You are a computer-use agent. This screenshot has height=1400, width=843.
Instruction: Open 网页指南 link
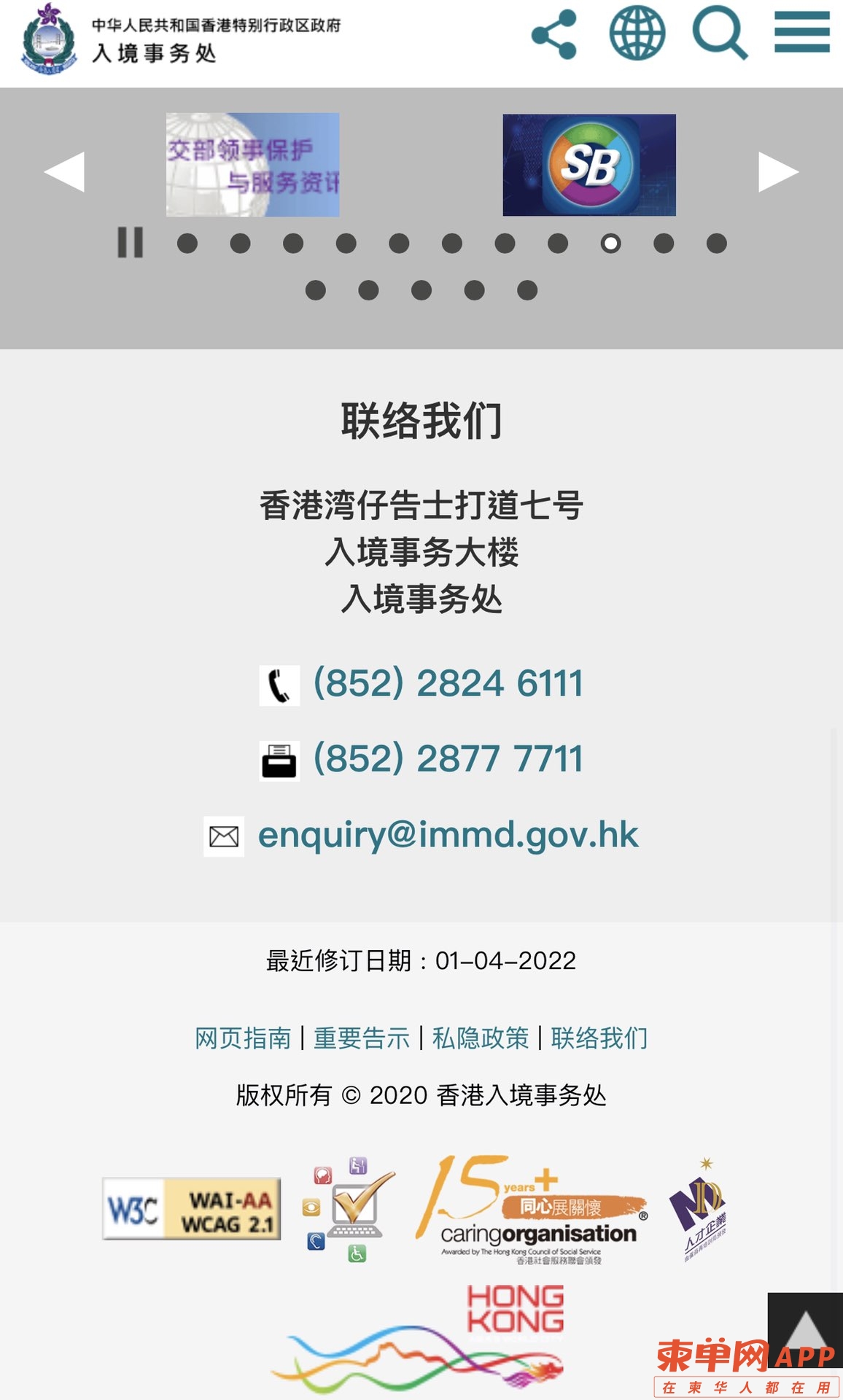243,1038
